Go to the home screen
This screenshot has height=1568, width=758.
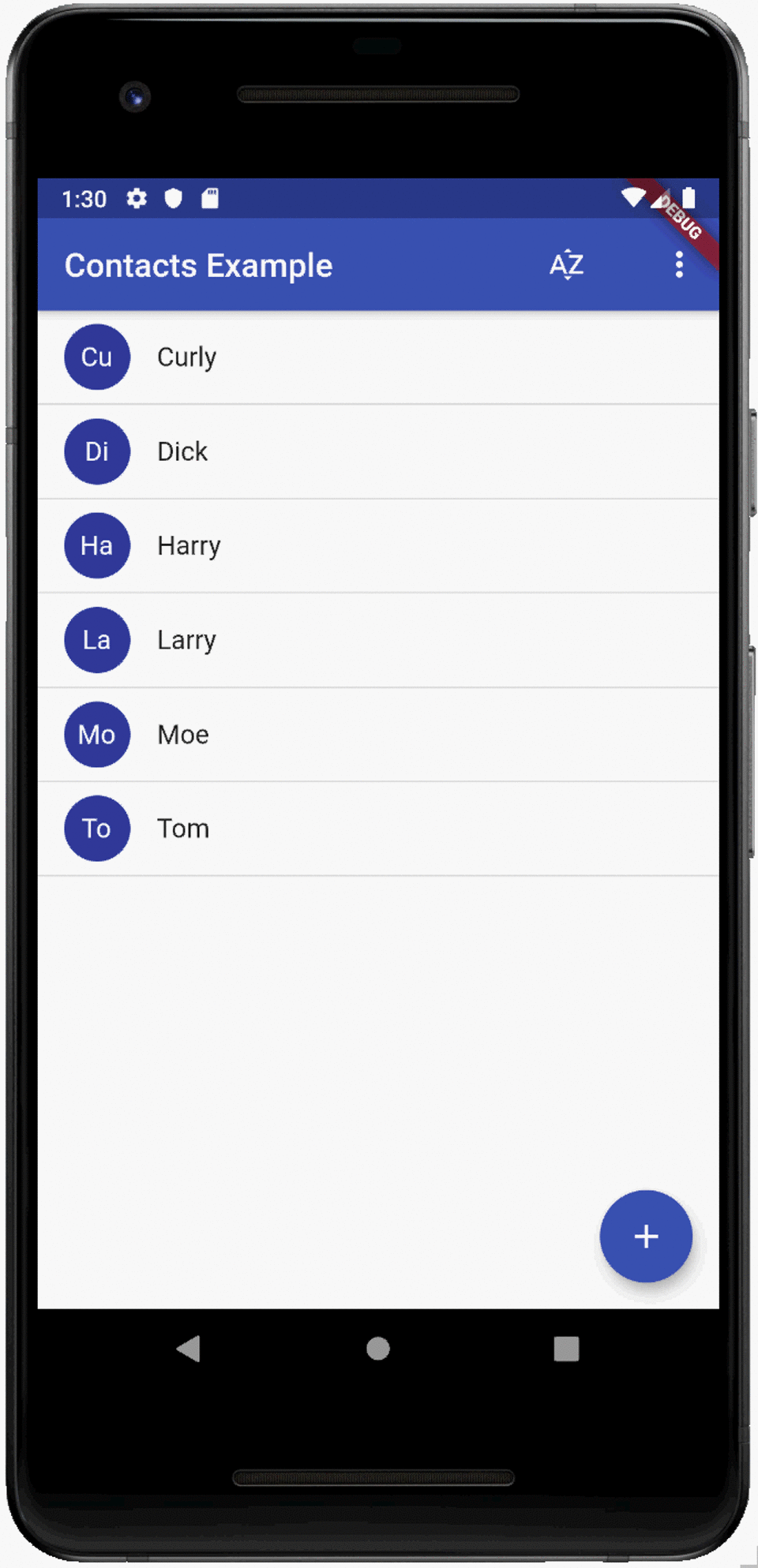[378, 1349]
